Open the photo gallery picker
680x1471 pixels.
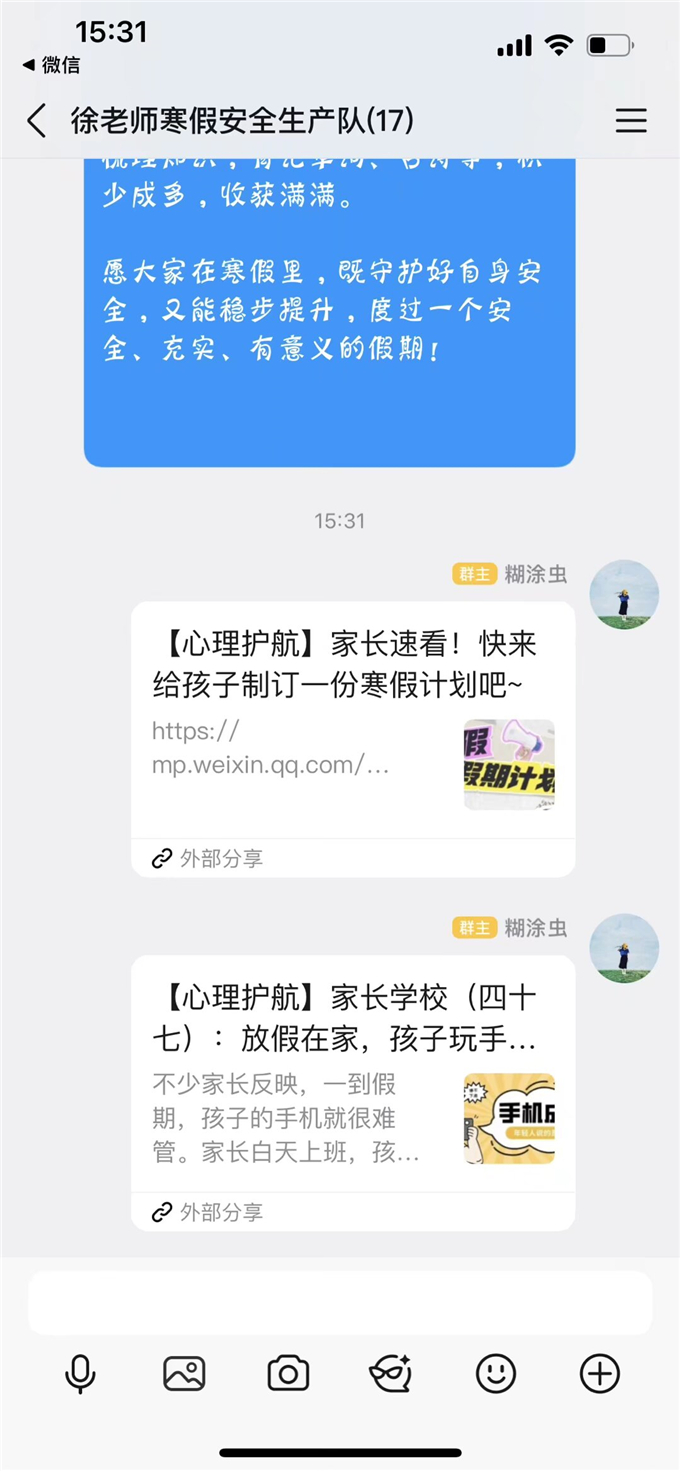[x=184, y=1374]
